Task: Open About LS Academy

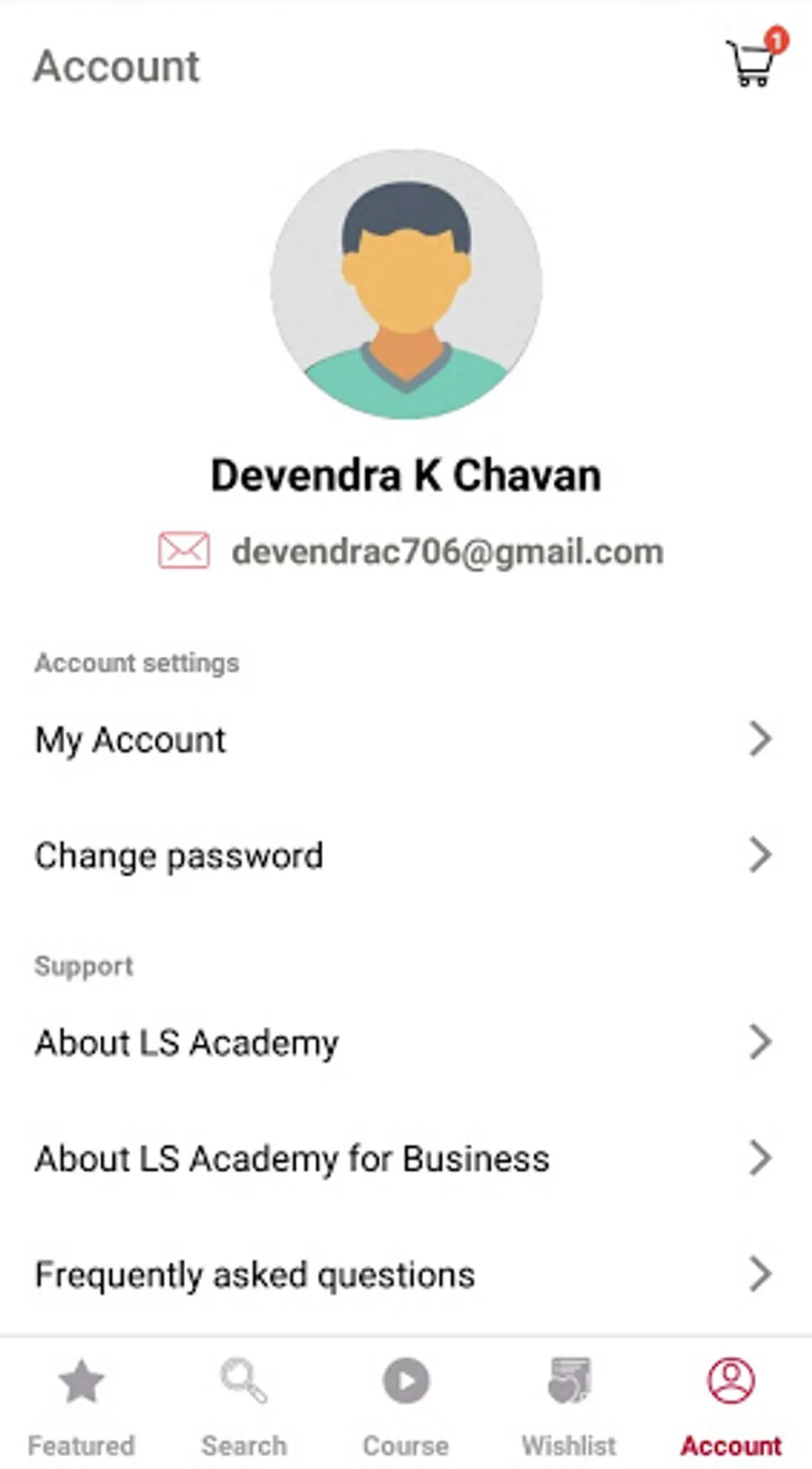Action: pyautogui.click(x=404, y=1042)
